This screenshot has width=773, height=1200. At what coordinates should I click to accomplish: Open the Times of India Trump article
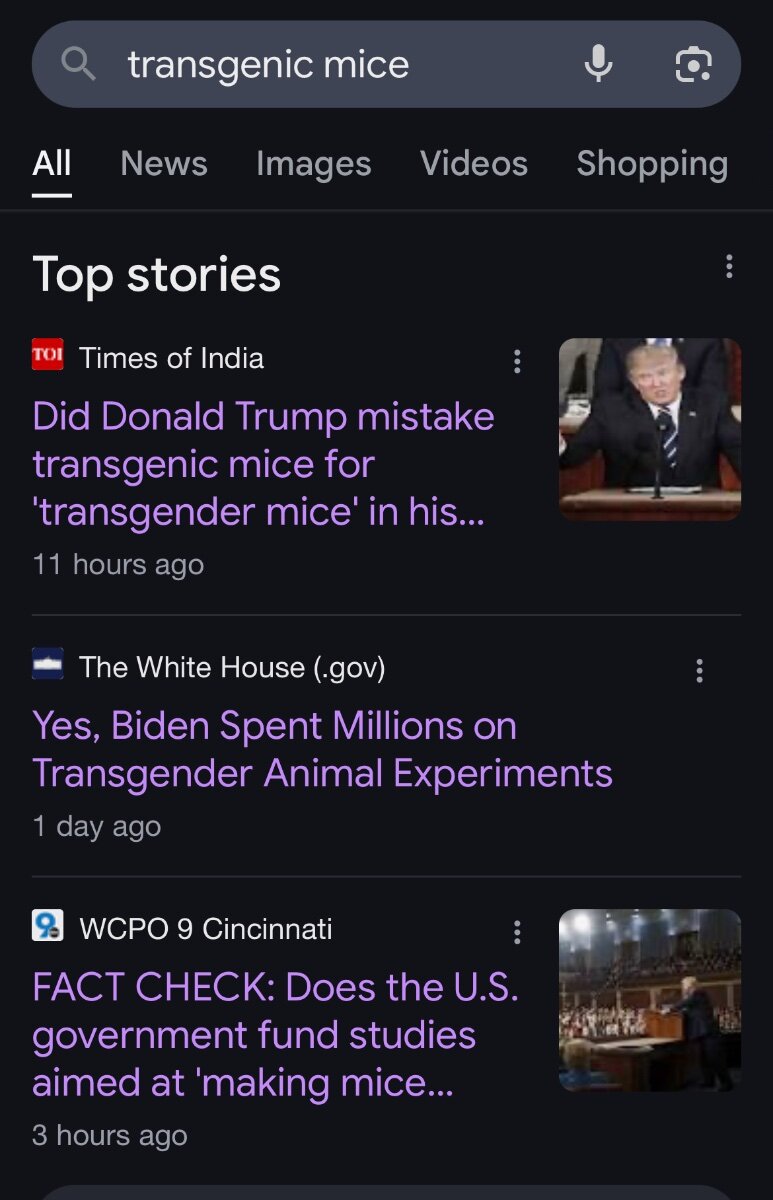point(263,464)
